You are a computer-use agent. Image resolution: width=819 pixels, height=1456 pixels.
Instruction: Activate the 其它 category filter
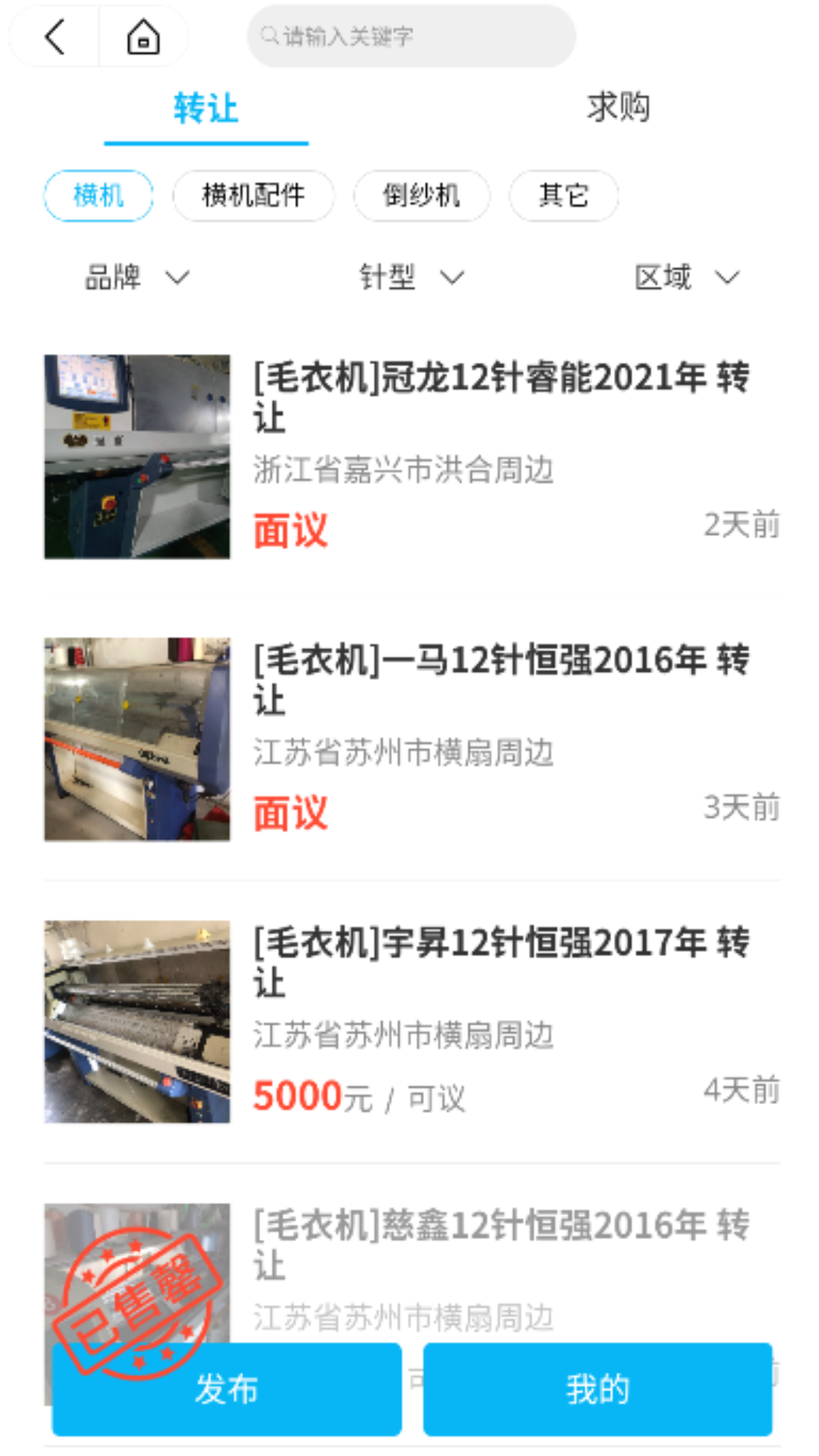[563, 196]
